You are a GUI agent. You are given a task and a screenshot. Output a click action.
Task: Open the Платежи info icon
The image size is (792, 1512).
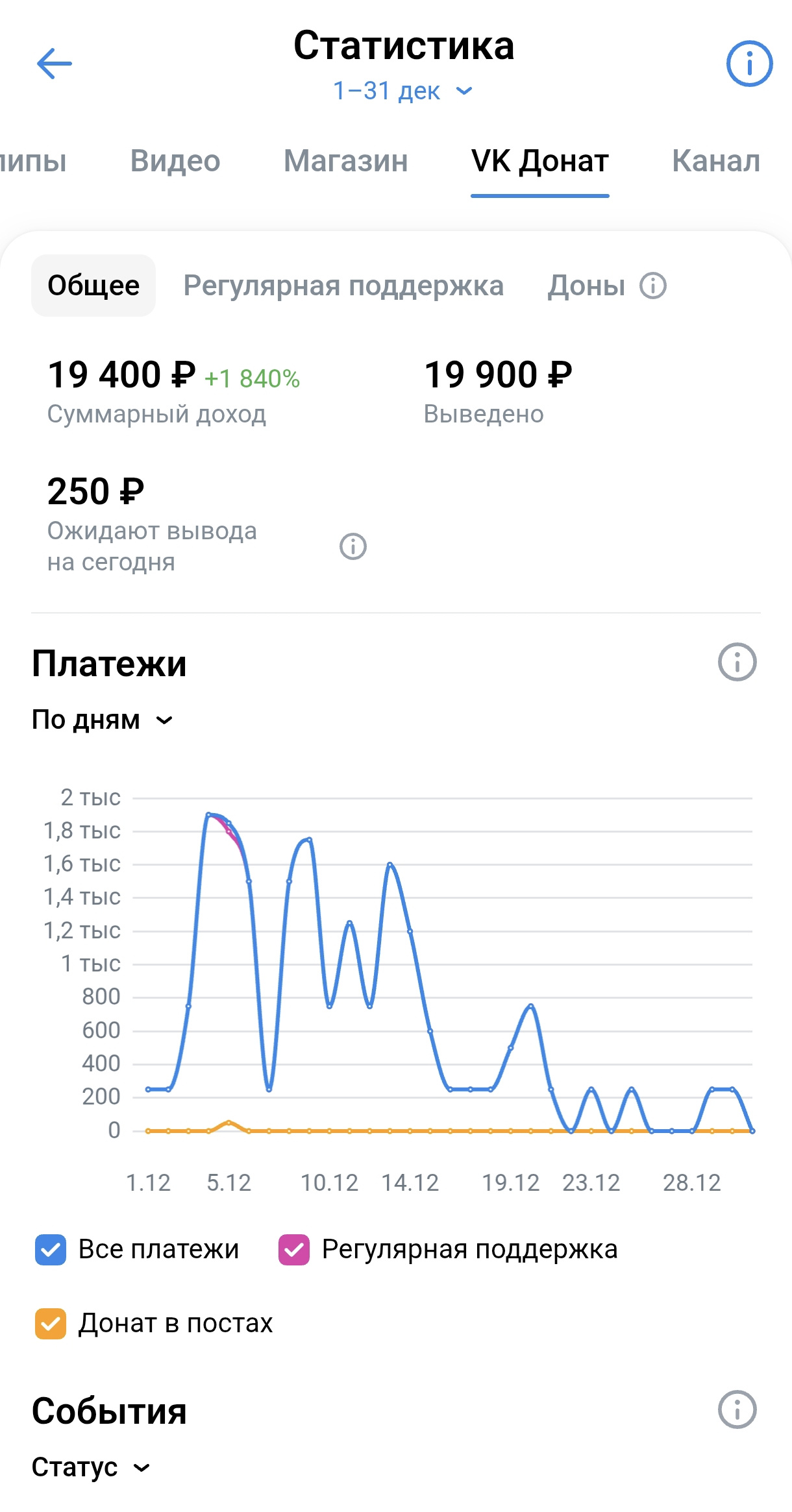(x=737, y=663)
